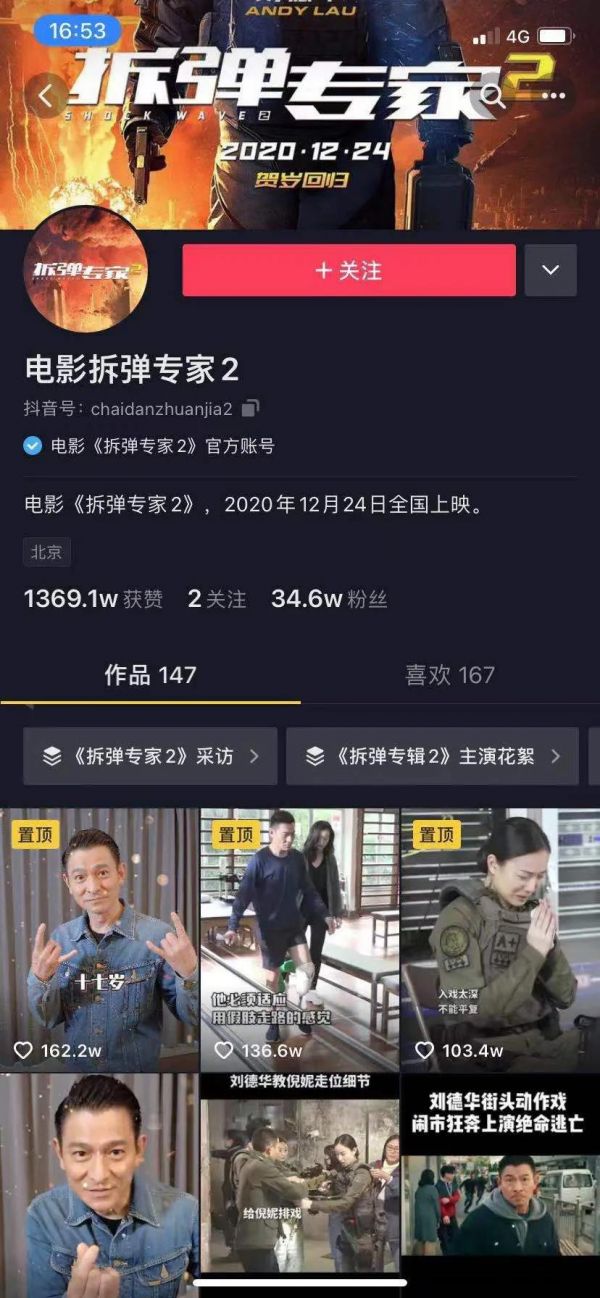Open search from the top-right magnifier

492,96
